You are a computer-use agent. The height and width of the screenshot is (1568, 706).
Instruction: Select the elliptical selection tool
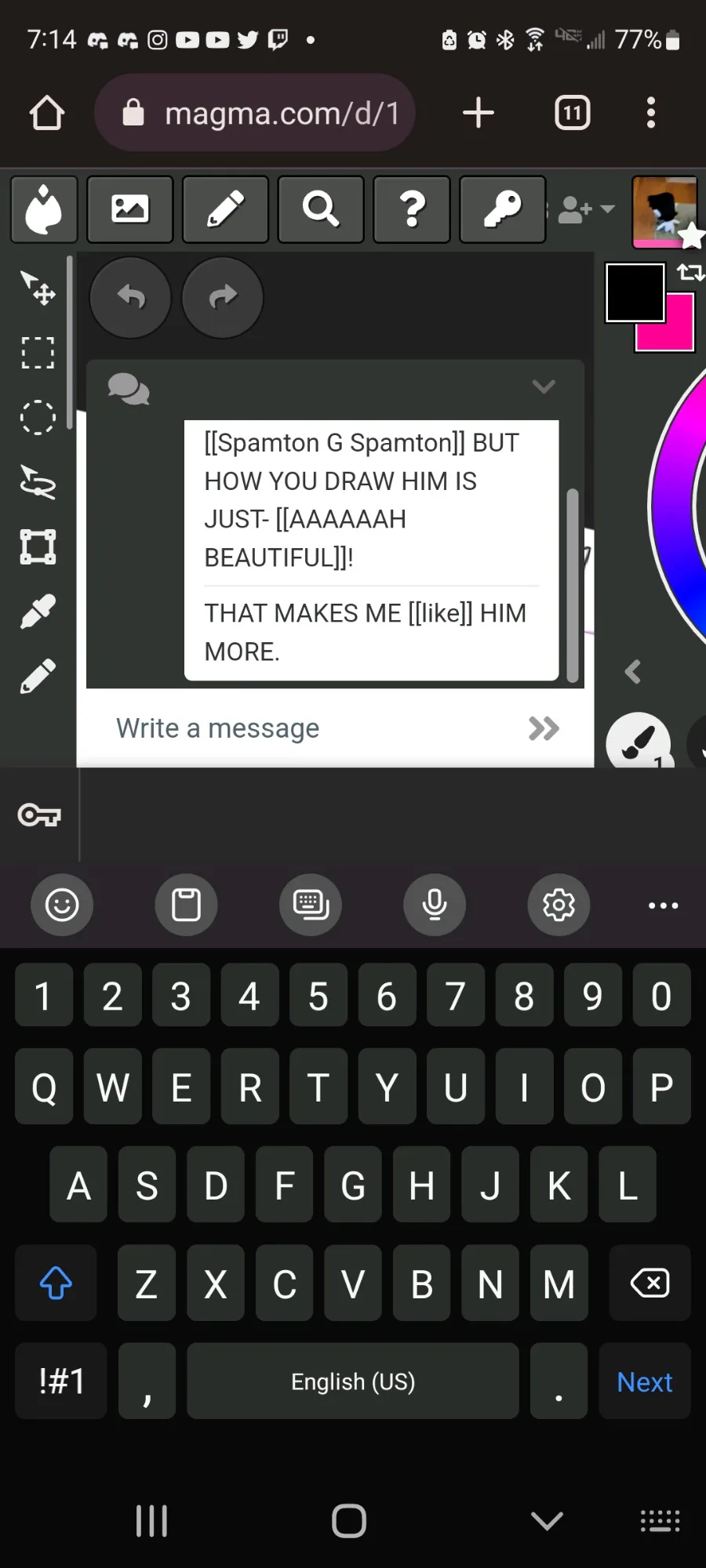click(38, 418)
